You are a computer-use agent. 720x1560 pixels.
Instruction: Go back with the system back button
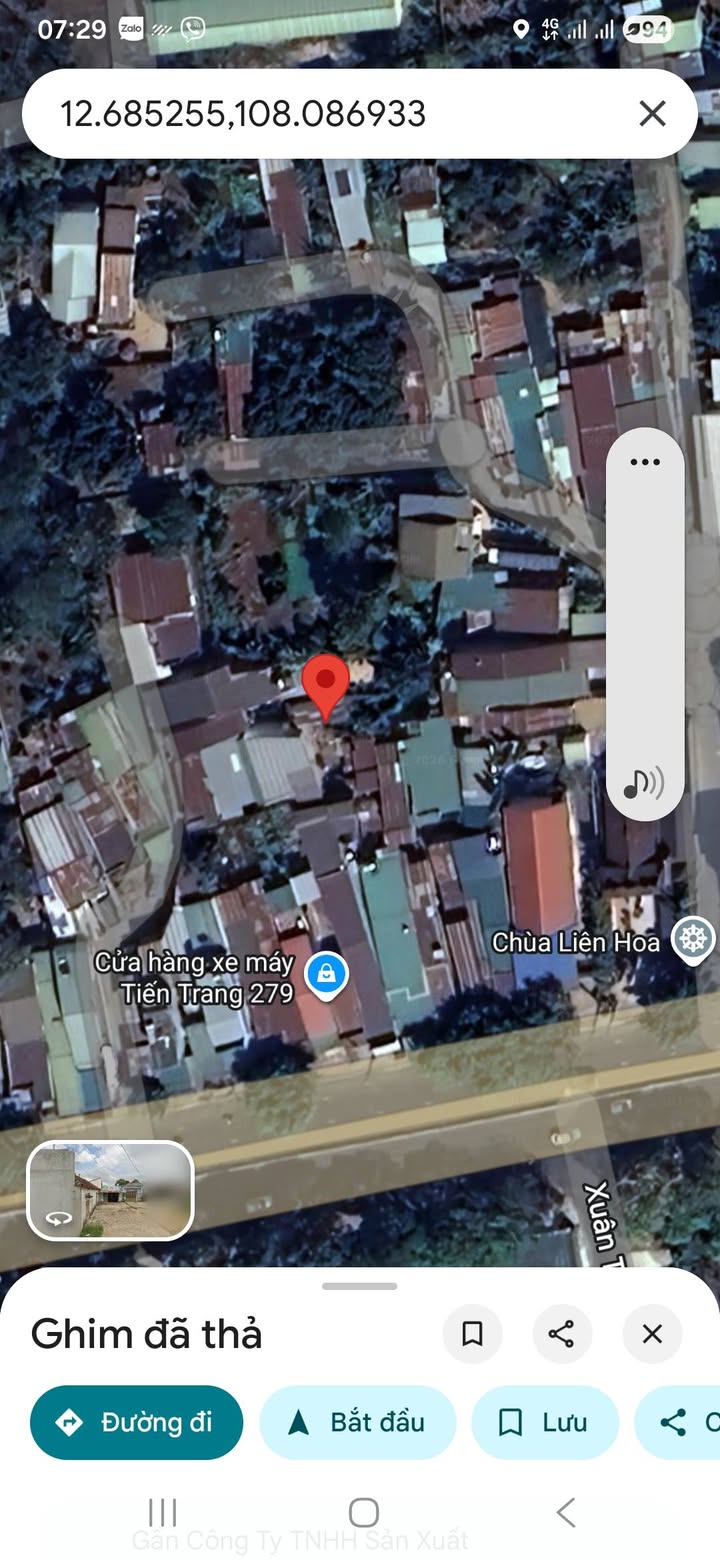tap(566, 1512)
